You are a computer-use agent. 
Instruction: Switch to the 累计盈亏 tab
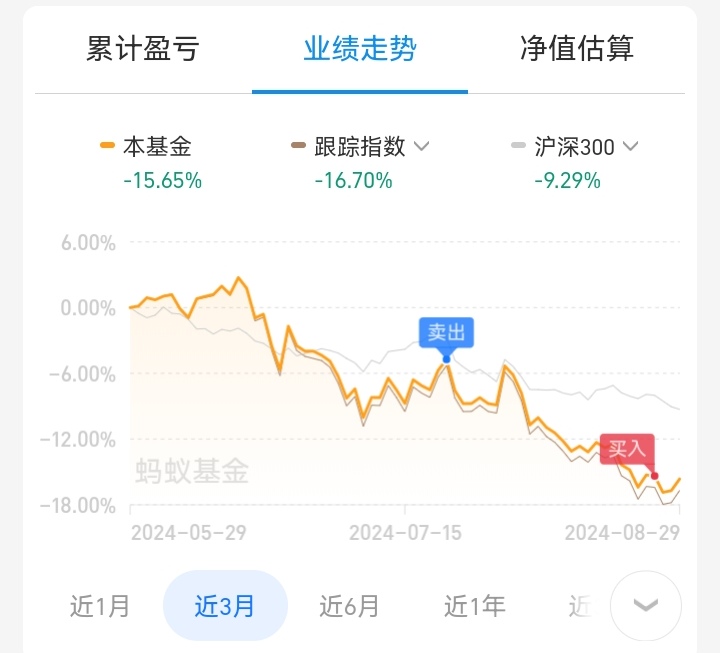pos(143,49)
